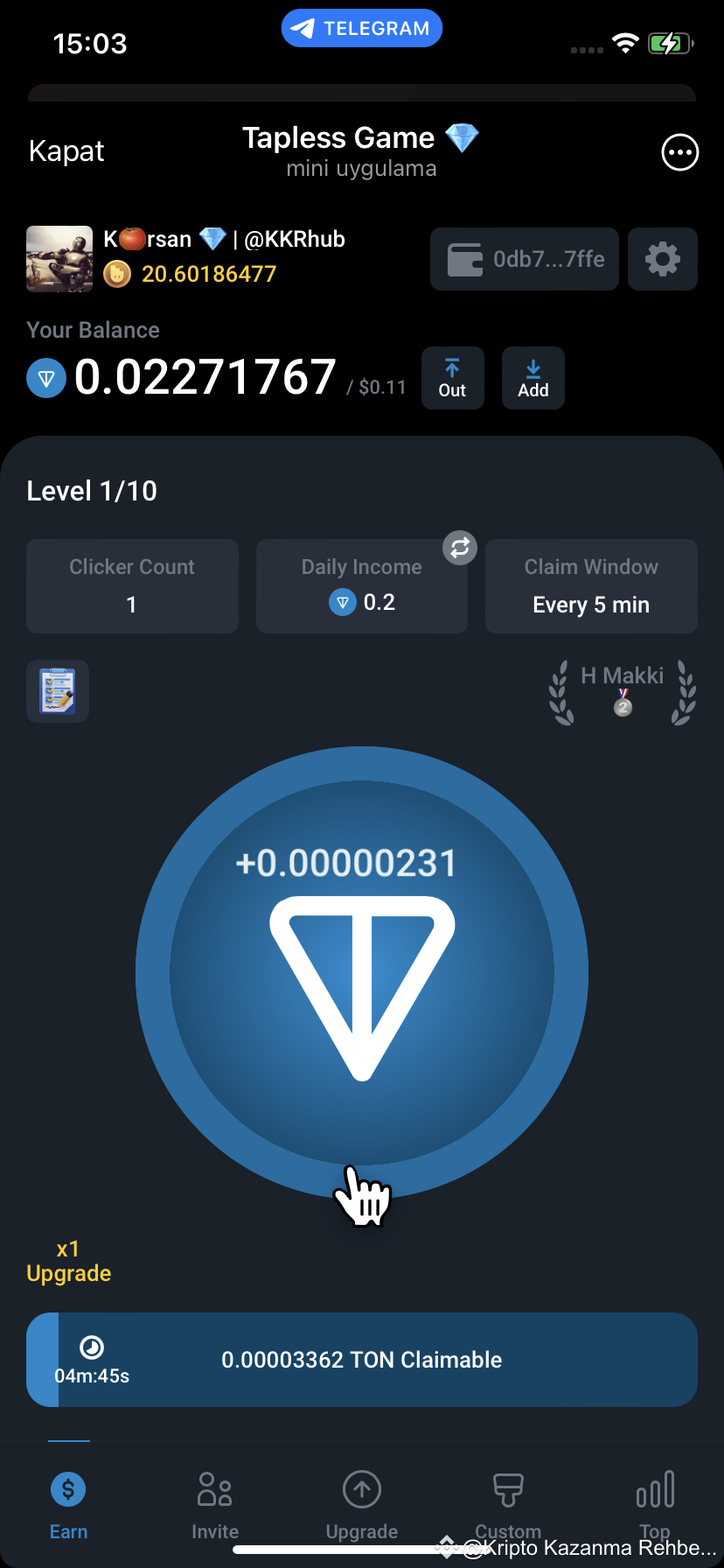Select the Custom faucet icon
This screenshot has width=724, height=1568.
coord(508,1490)
